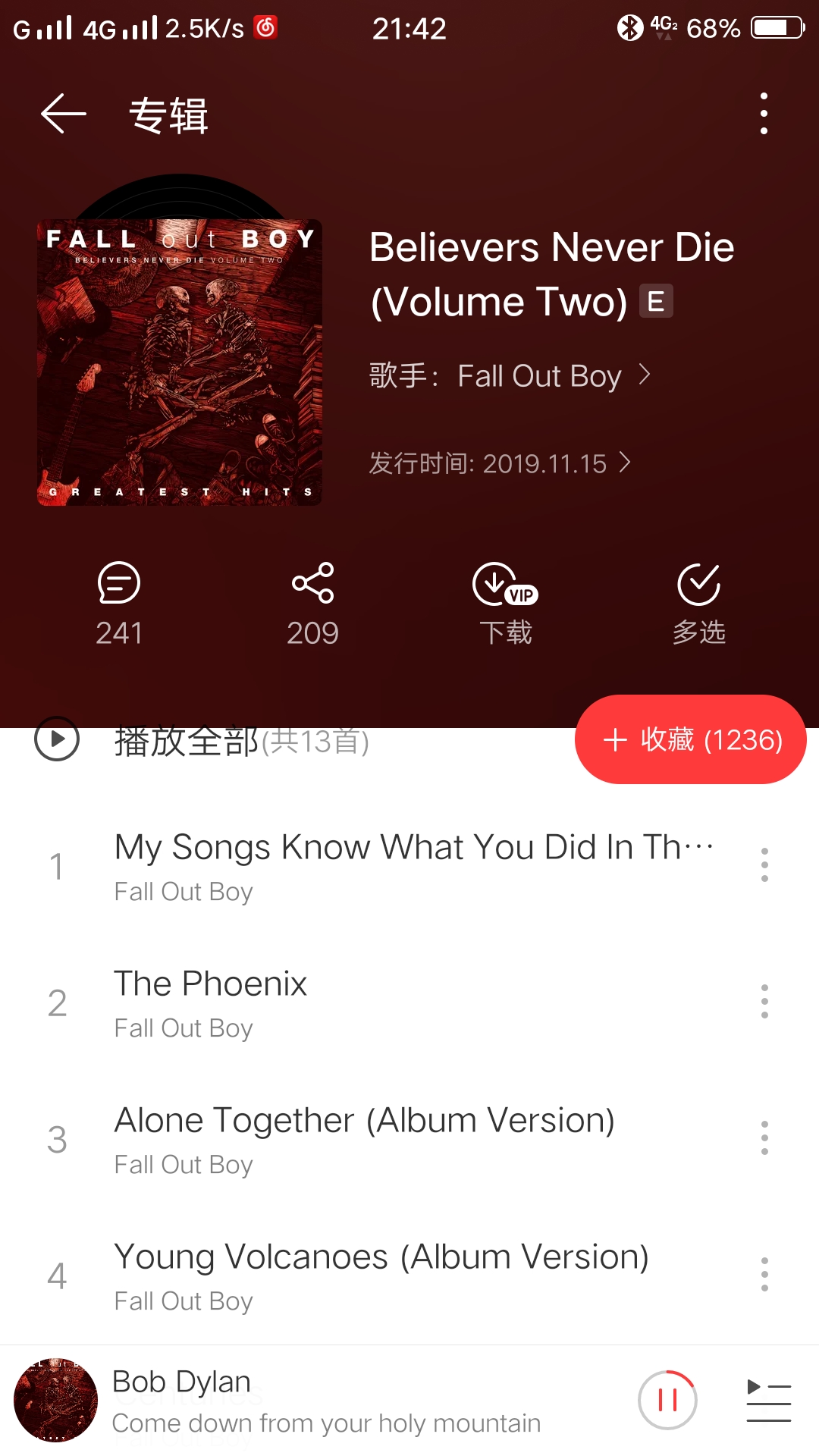The image size is (819, 1456).
Task: Download the album with VIP
Action: 505,603
